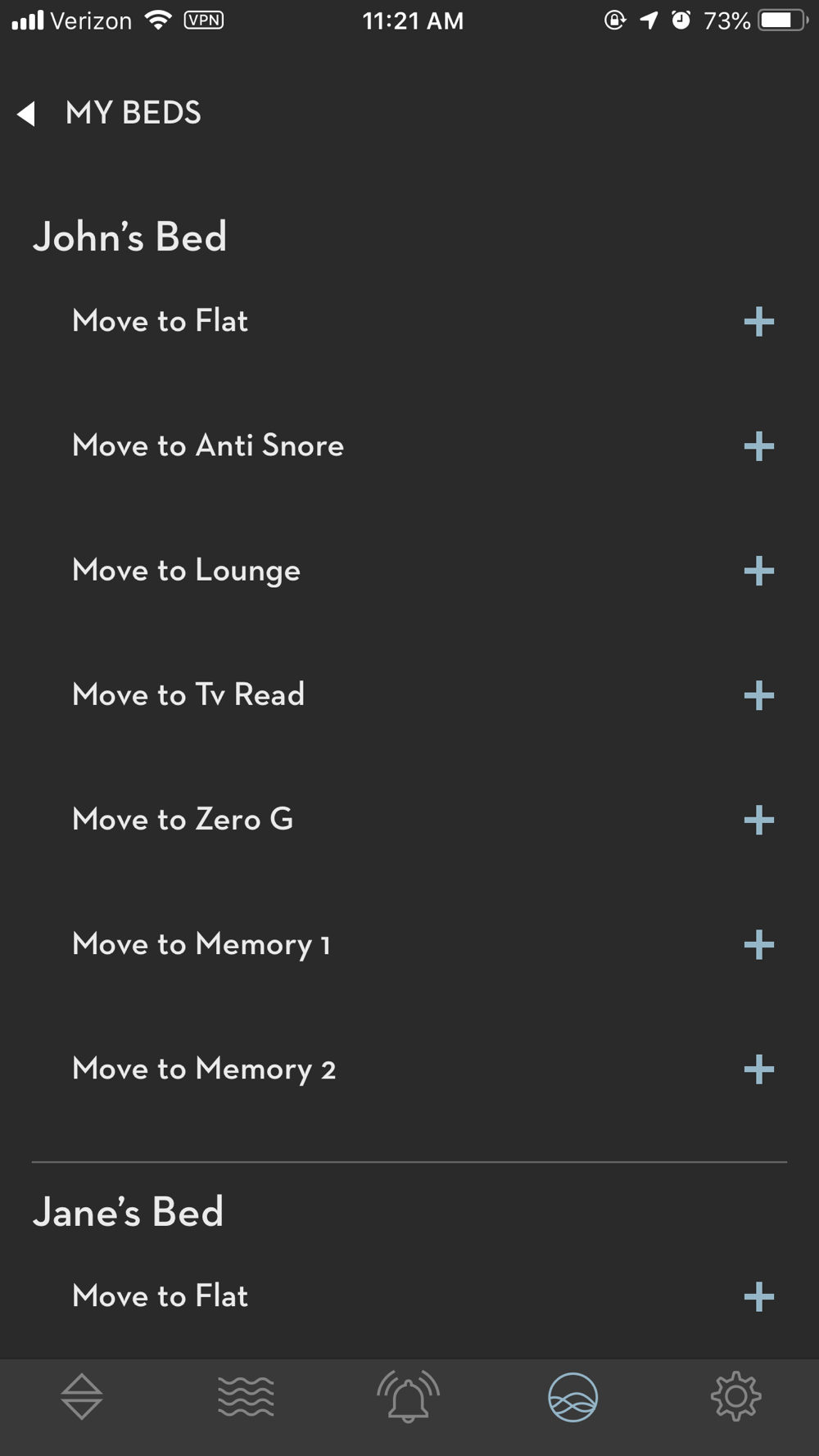Add Move to Flat for Jane's Bed

[759, 1296]
